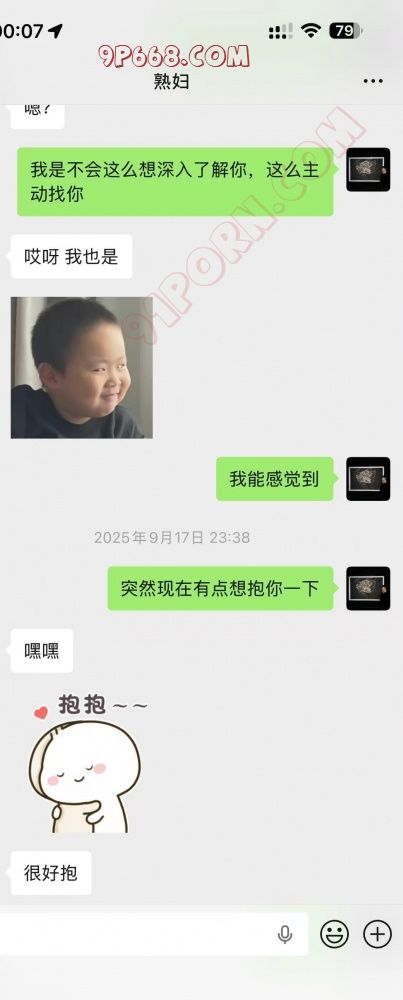Image resolution: width=403 pixels, height=1000 pixels.
Task: Tap the avatar beside 突然现在有点想抱你一下
Action: 368,588
